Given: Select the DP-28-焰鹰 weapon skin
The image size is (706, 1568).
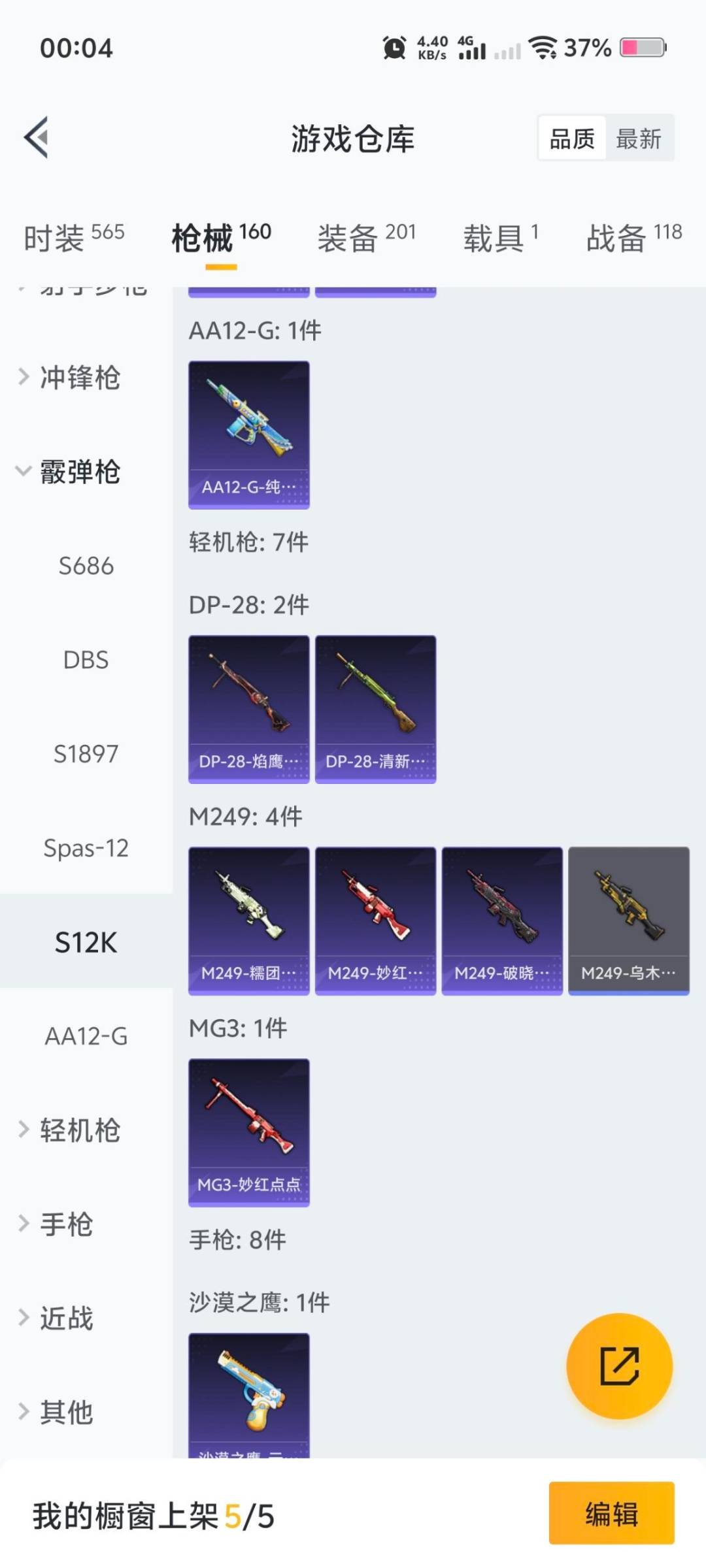Looking at the screenshot, I should [x=248, y=709].
